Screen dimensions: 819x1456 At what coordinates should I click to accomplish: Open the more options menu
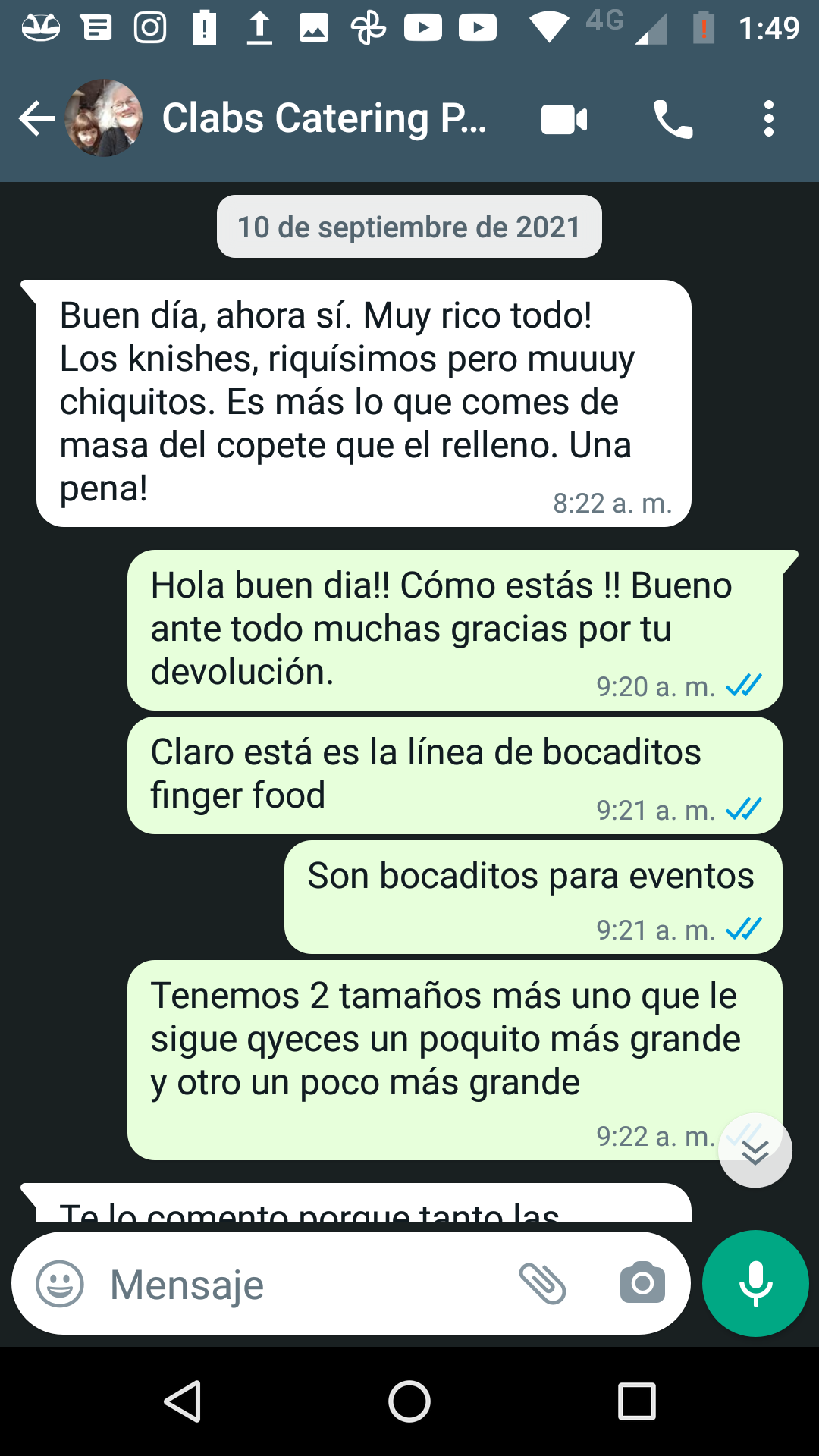coord(769,119)
